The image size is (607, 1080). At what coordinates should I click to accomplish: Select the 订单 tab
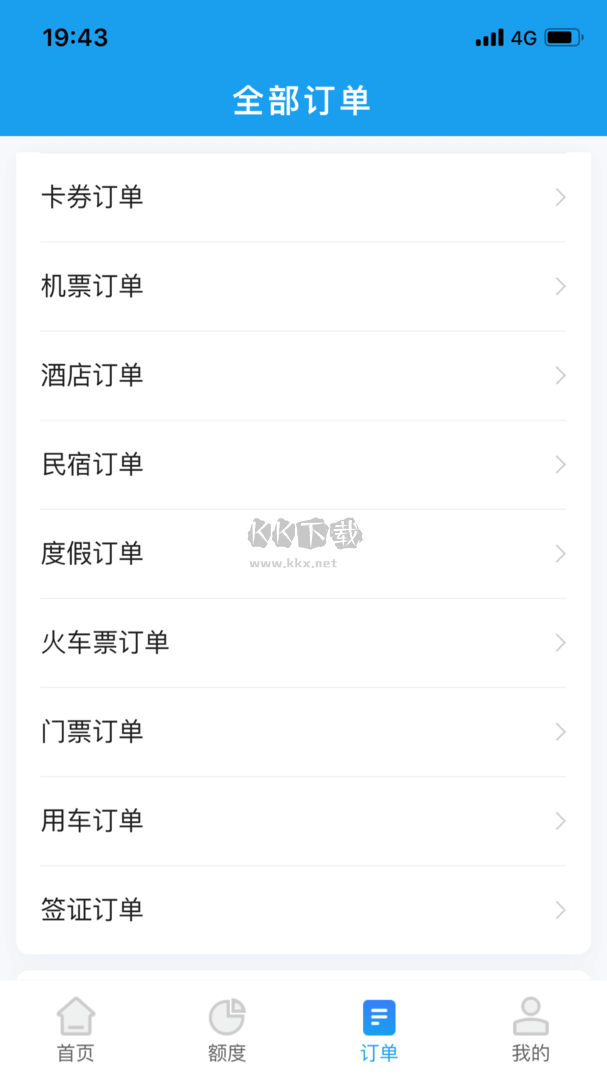point(379,1030)
